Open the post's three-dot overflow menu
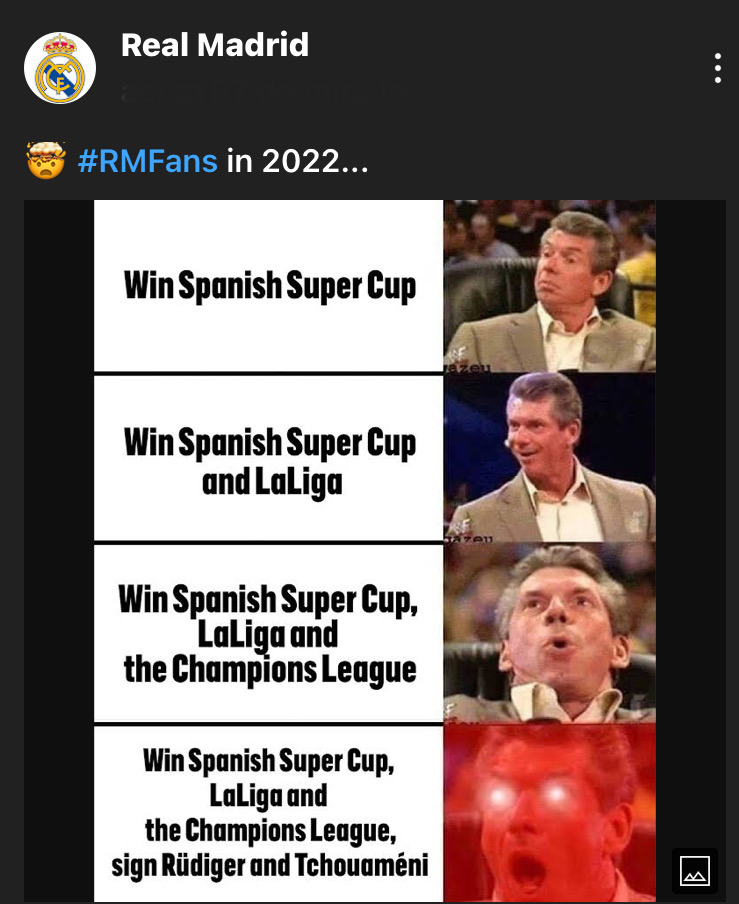This screenshot has height=904, width=739. (x=717, y=68)
